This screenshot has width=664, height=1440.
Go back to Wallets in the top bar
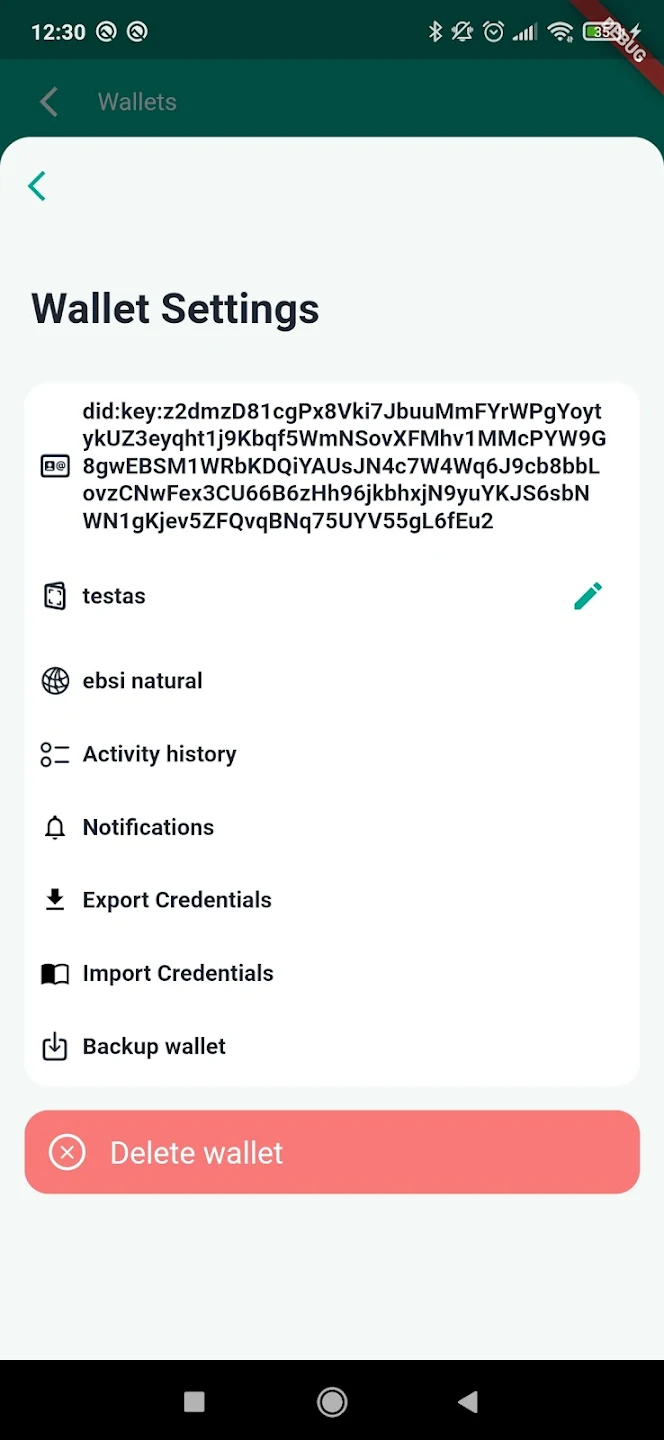pyautogui.click(x=48, y=102)
